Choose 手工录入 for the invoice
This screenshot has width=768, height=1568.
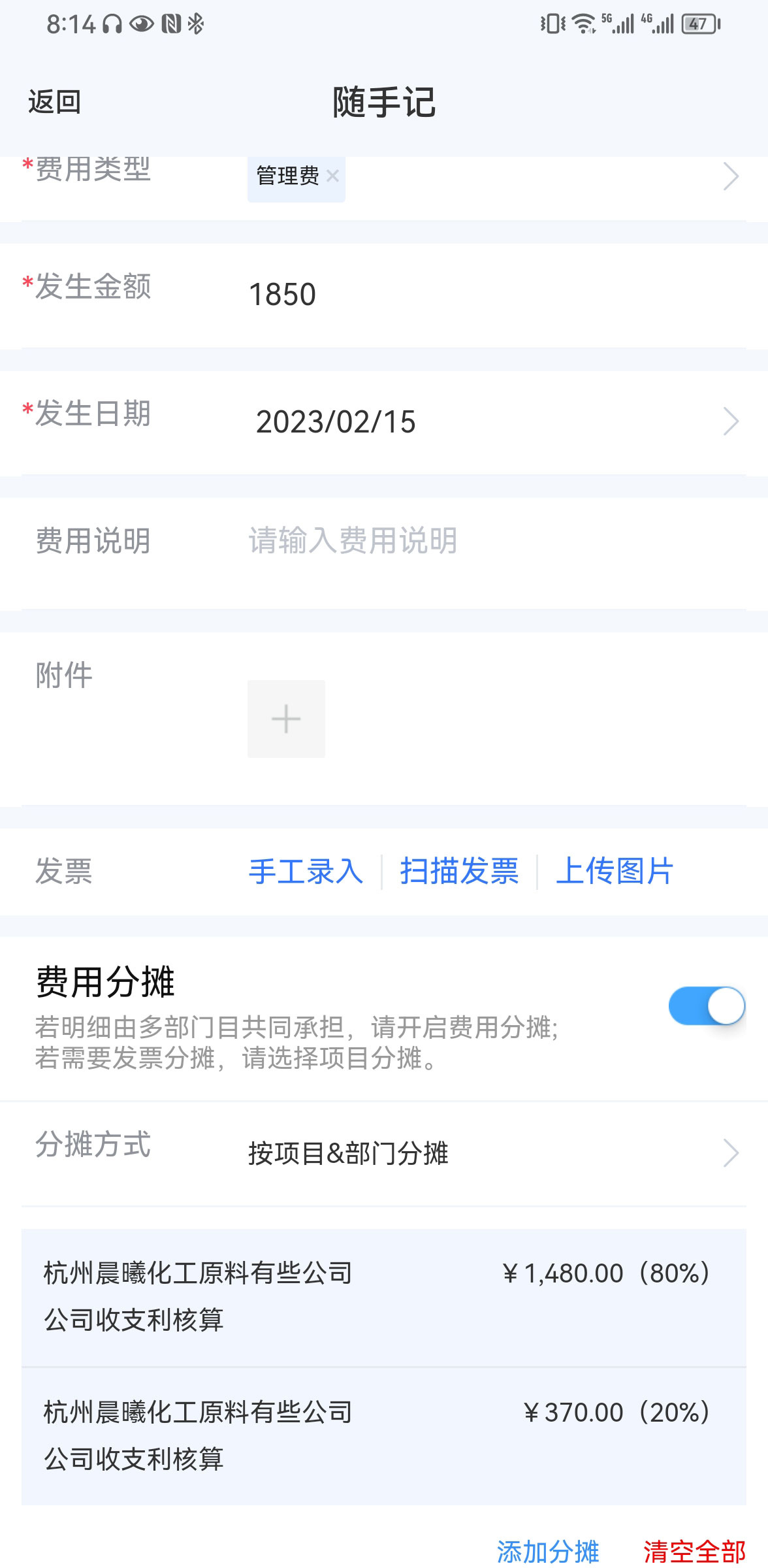pyautogui.click(x=306, y=872)
